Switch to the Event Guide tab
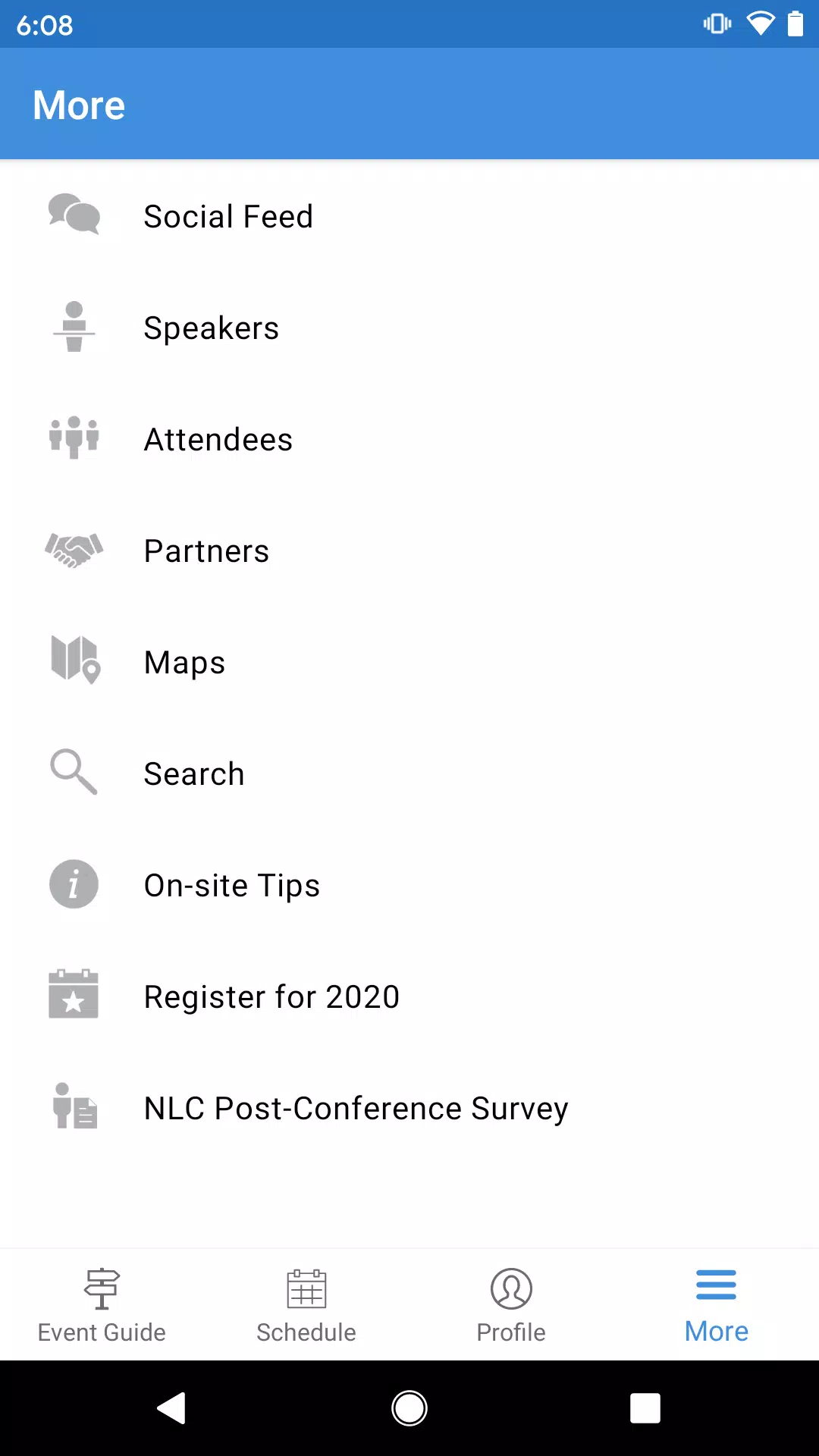The image size is (819, 1456). pyautogui.click(x=102, y=1305)
